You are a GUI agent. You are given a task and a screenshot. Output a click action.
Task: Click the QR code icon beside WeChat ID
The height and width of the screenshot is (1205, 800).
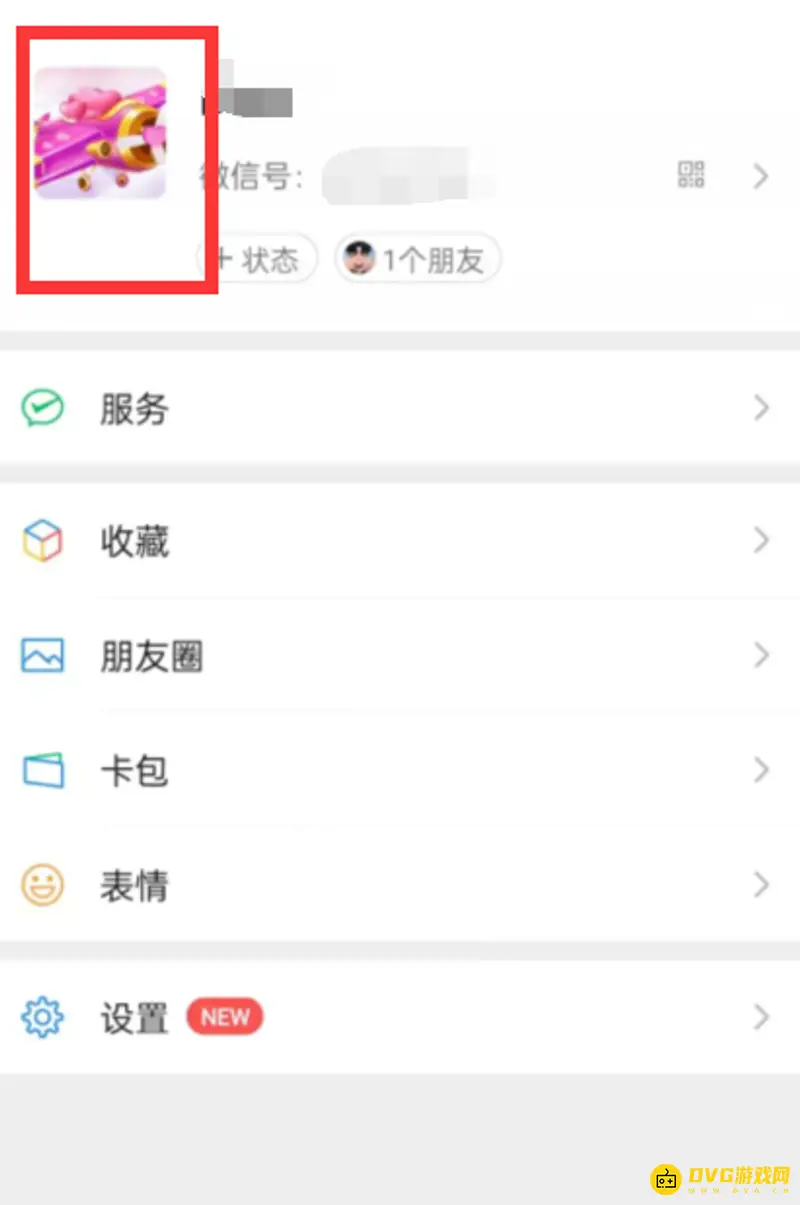click(x=691, y=175)
